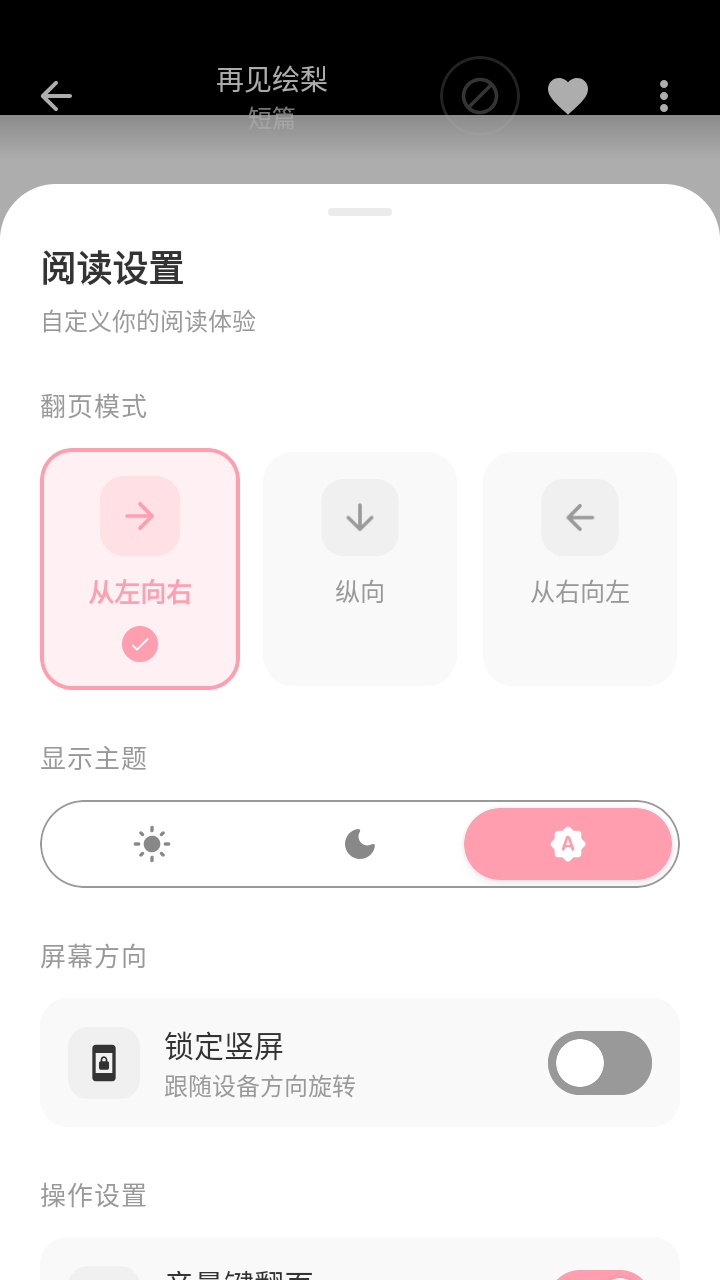Add 再见绘梨 to favorites with the heart
720x1280 pixels.
click(568, 96)
